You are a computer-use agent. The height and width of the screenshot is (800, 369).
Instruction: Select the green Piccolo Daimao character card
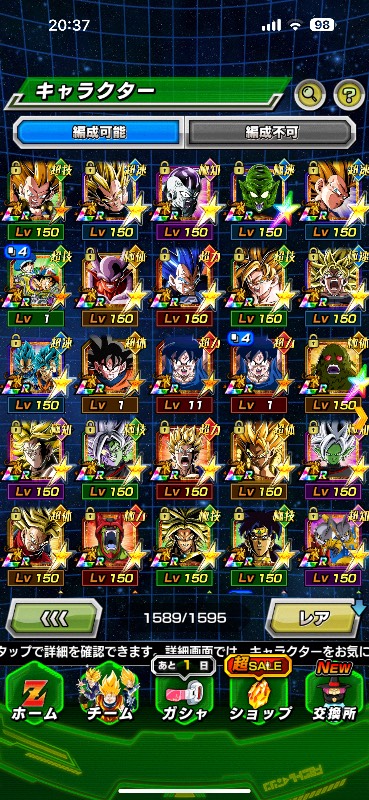click(259, 201)
